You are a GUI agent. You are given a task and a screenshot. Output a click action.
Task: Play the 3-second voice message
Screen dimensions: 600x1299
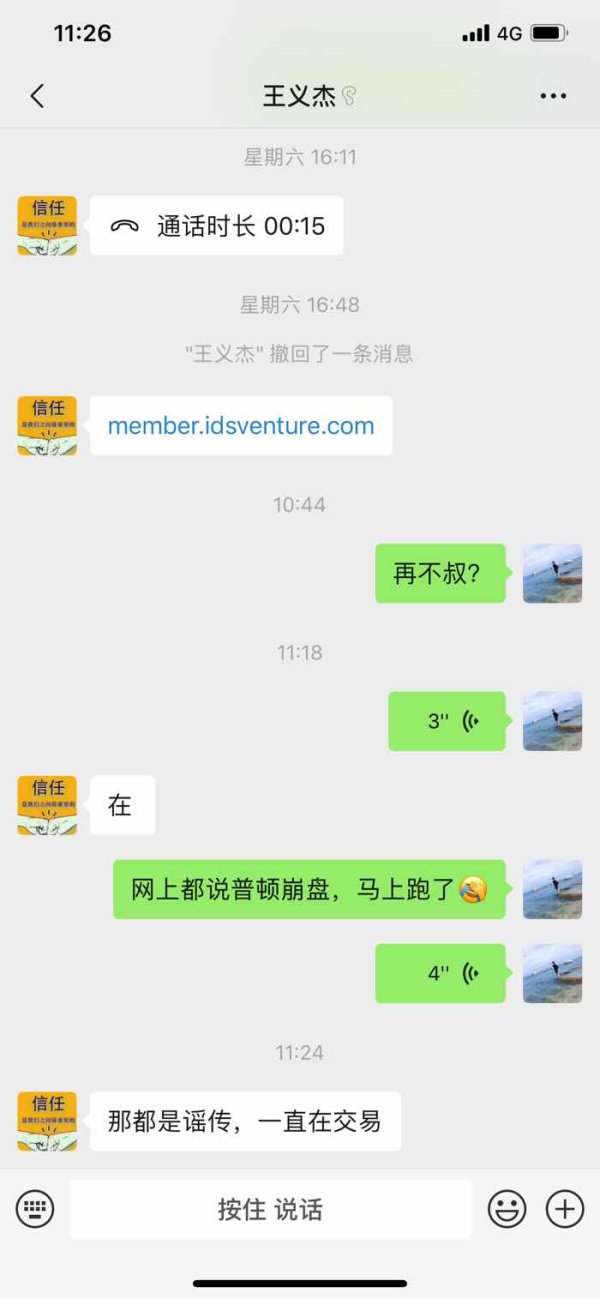pyautogui.click(x=447, y=721)
